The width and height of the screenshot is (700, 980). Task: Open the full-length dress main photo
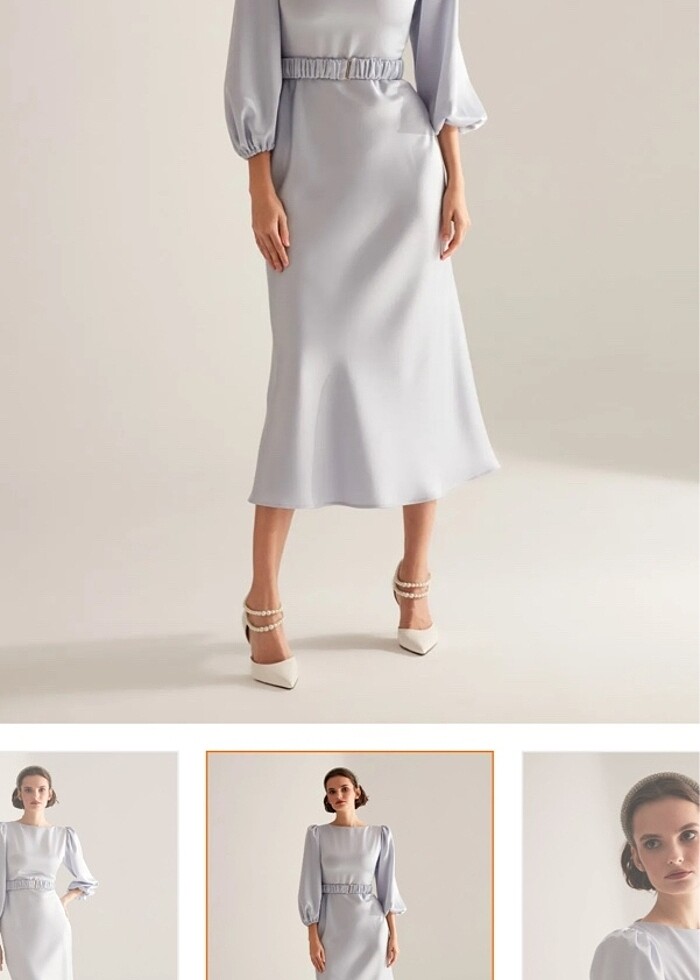click(350, 360)
